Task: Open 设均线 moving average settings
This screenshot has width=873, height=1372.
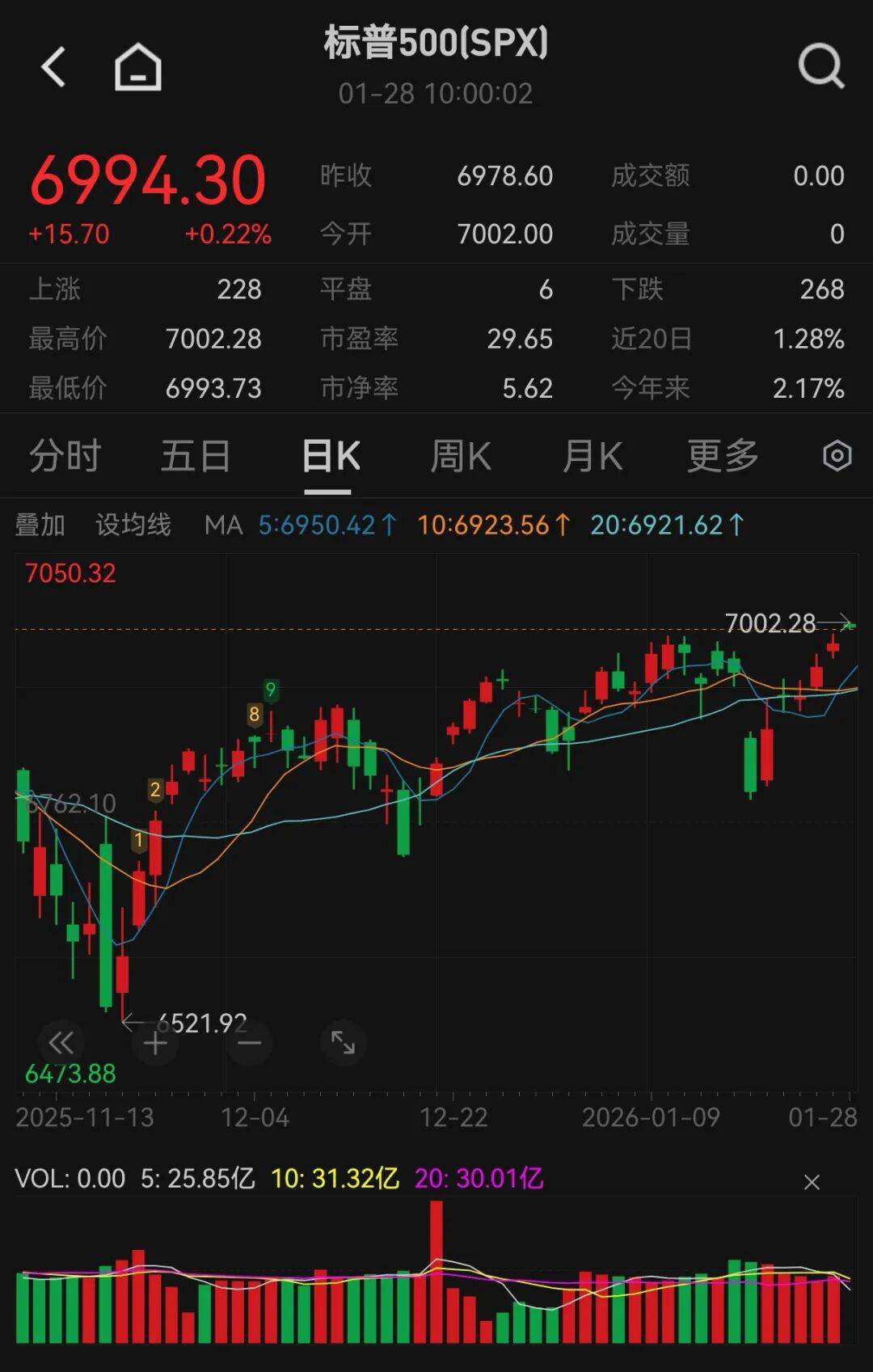Action: tap(133, 525)
